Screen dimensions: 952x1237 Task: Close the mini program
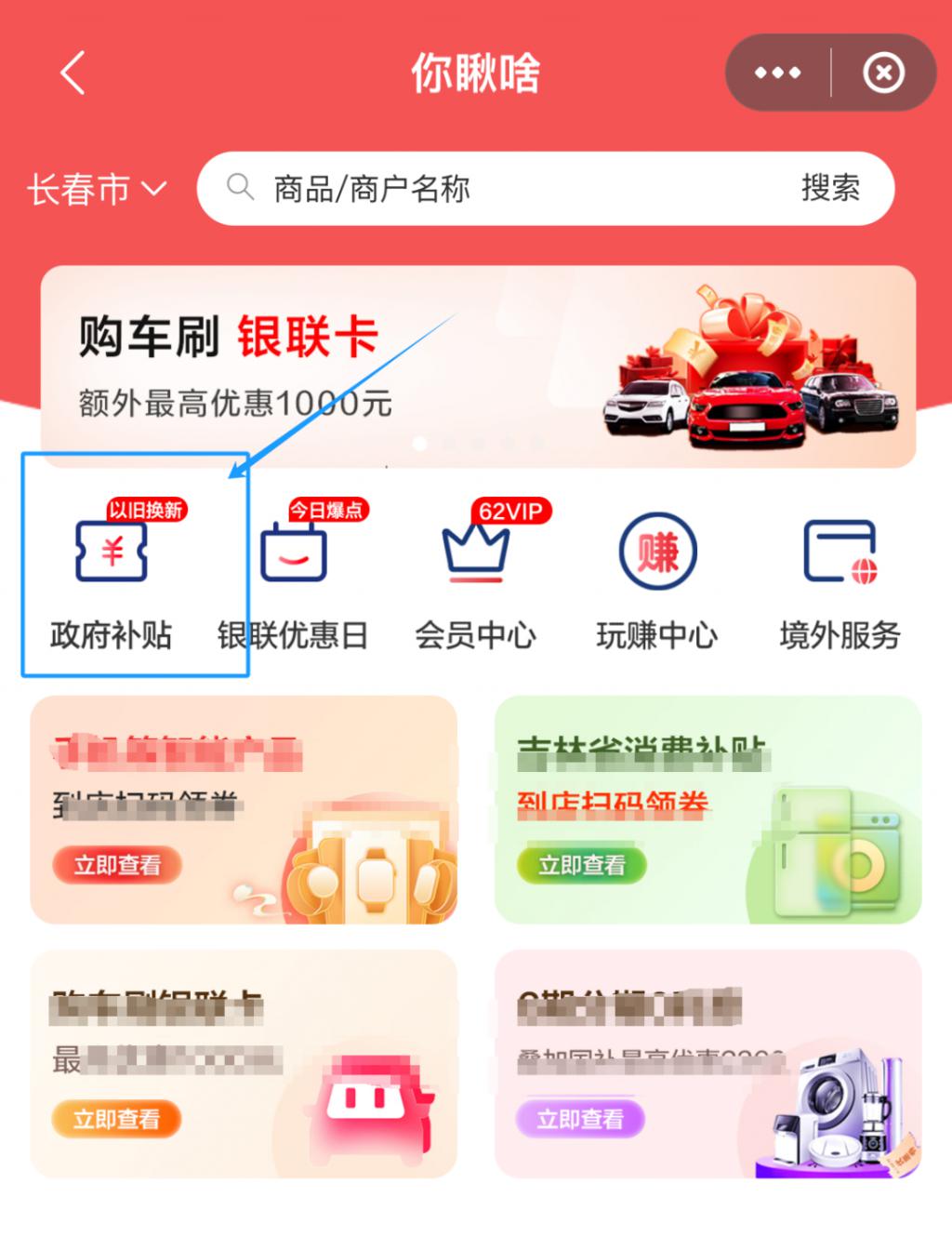tap(883, 73)
